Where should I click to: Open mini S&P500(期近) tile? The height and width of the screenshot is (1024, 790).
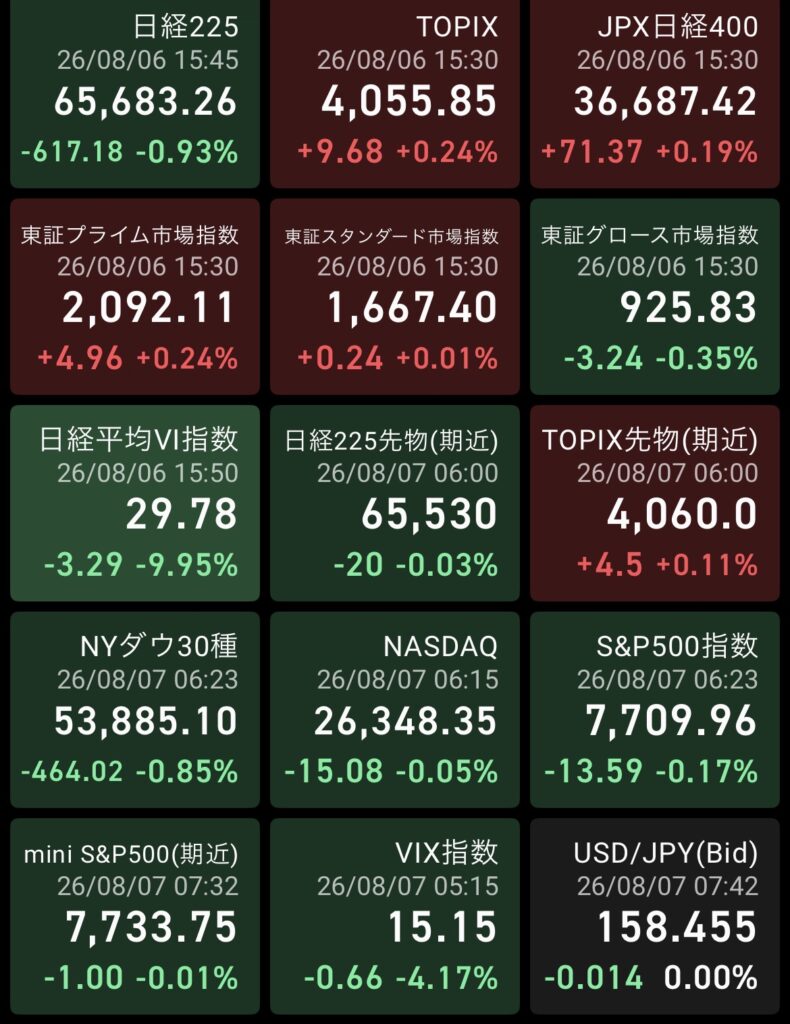click(135, 916)
